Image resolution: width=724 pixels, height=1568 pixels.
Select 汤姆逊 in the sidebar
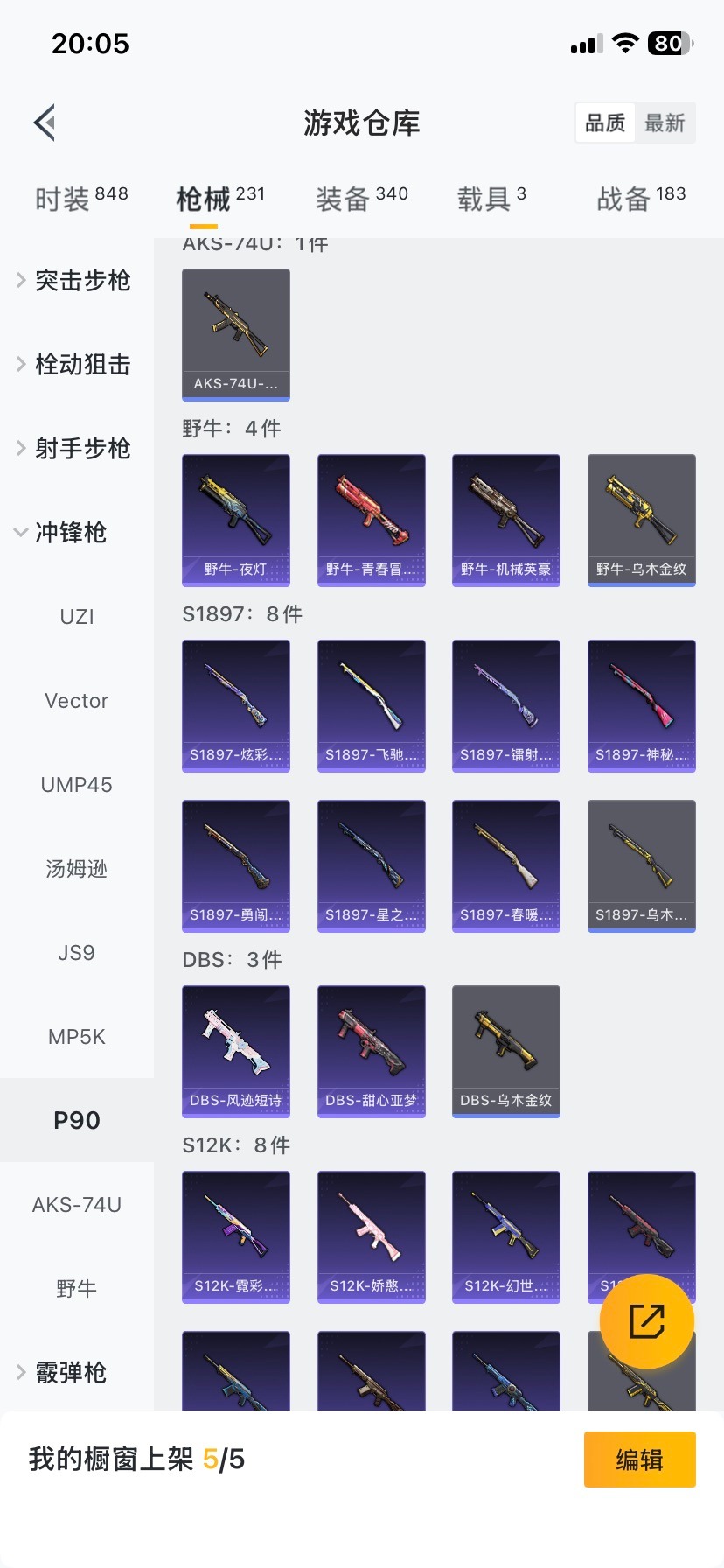coord(77,868)
